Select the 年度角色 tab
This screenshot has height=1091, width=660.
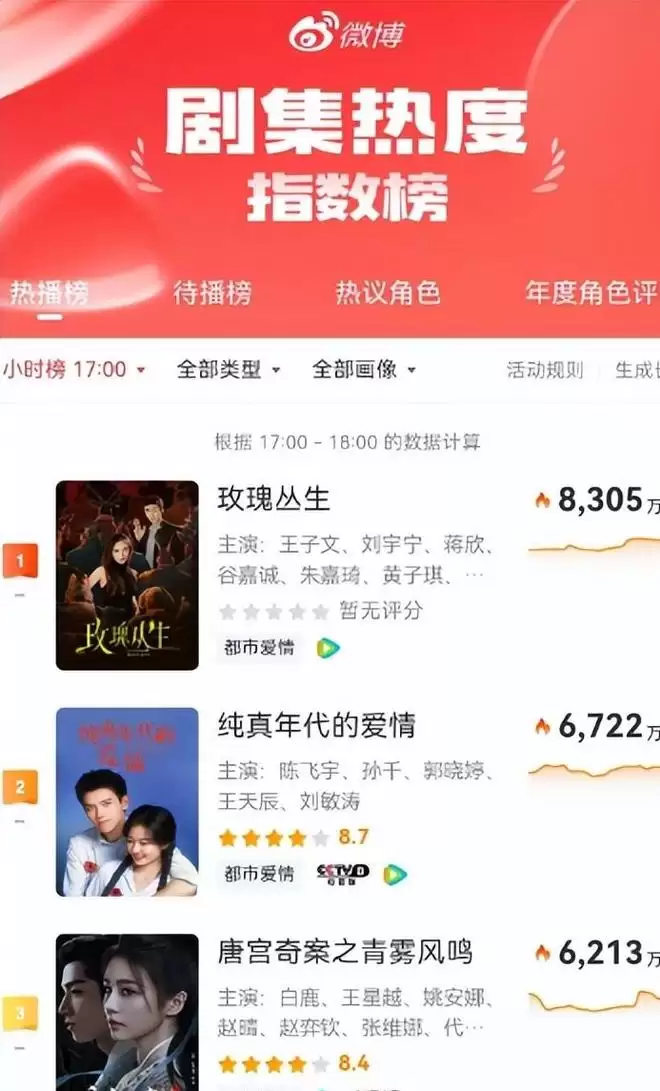click(590, 293)
